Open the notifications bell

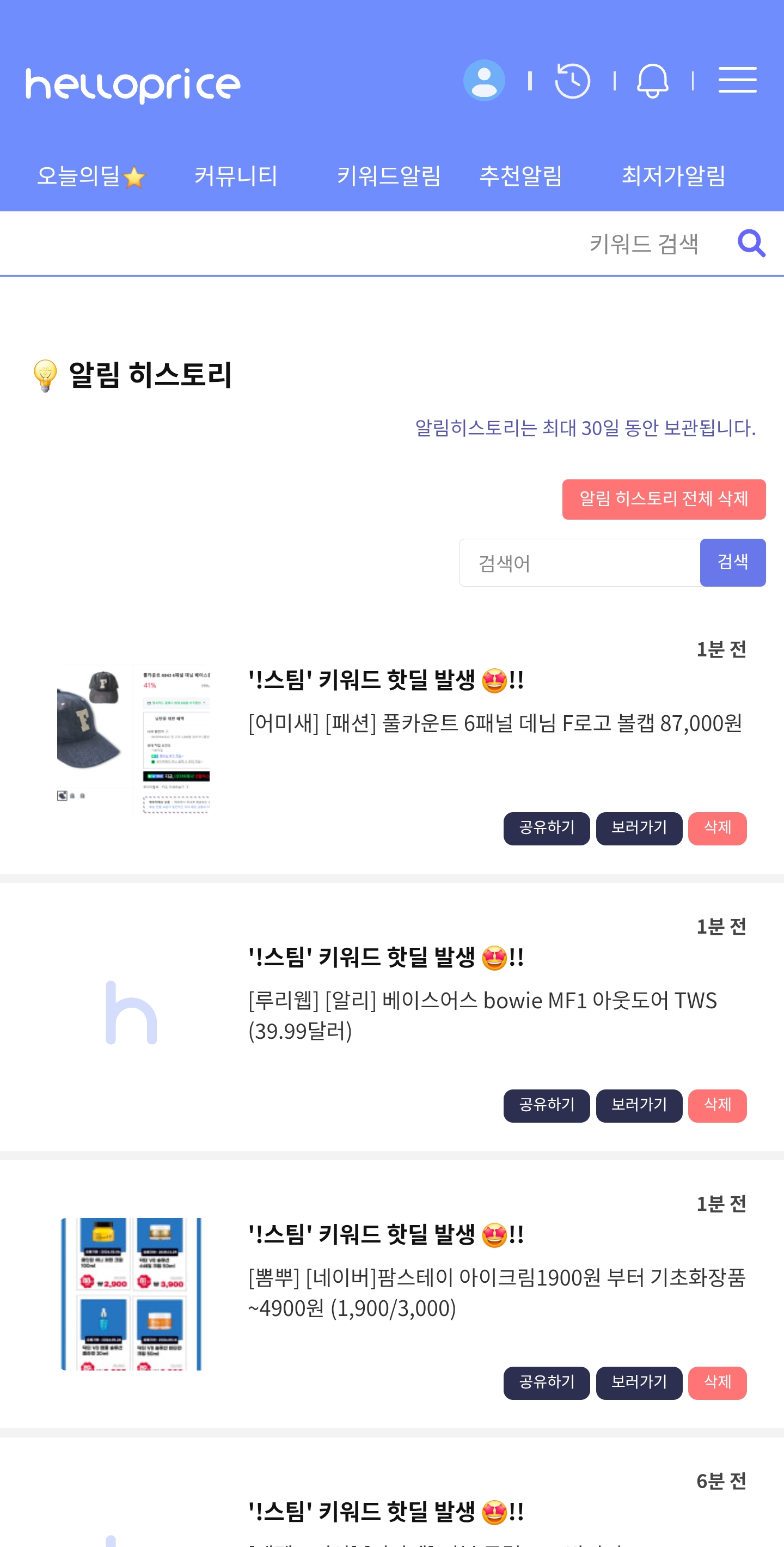click(x=653, y=81)
